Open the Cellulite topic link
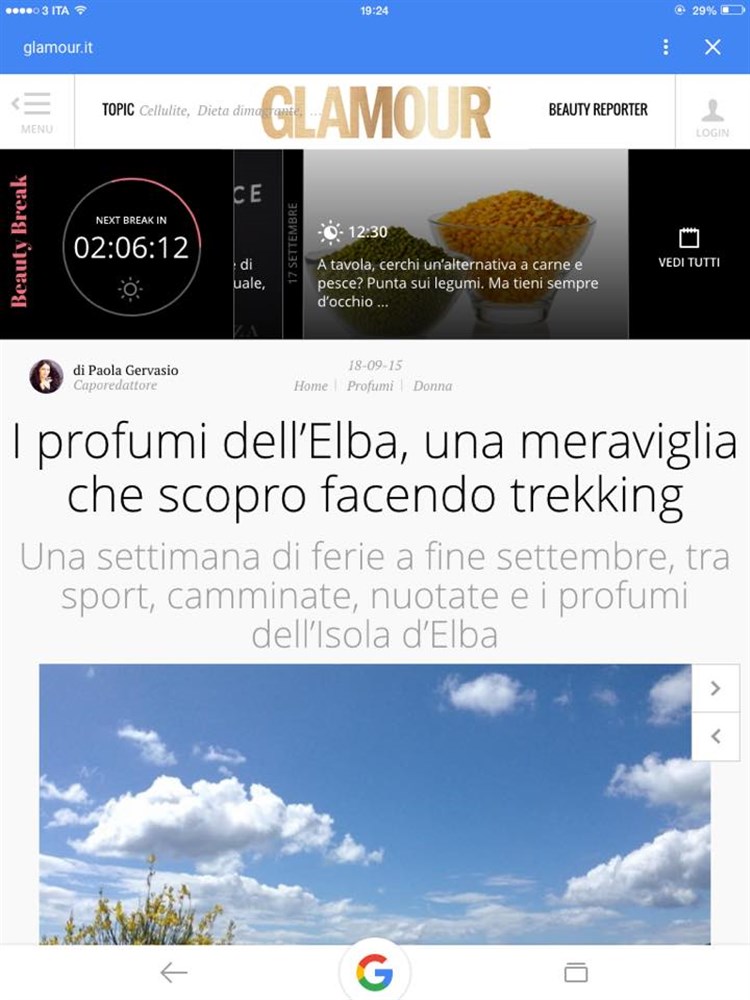750x1000 pixels. (164, 111)
